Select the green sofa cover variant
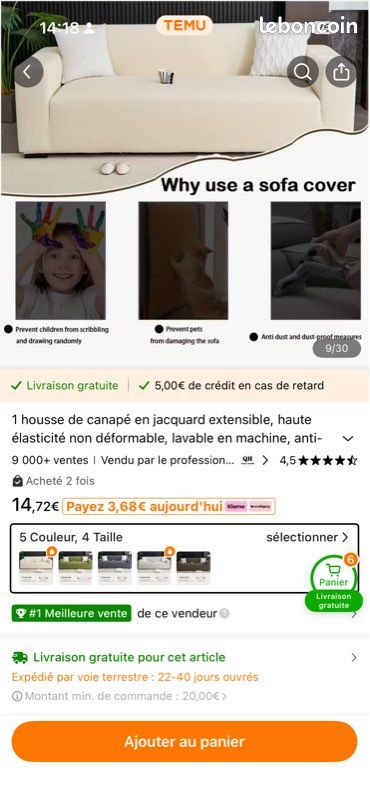 (x=76, y=567)
